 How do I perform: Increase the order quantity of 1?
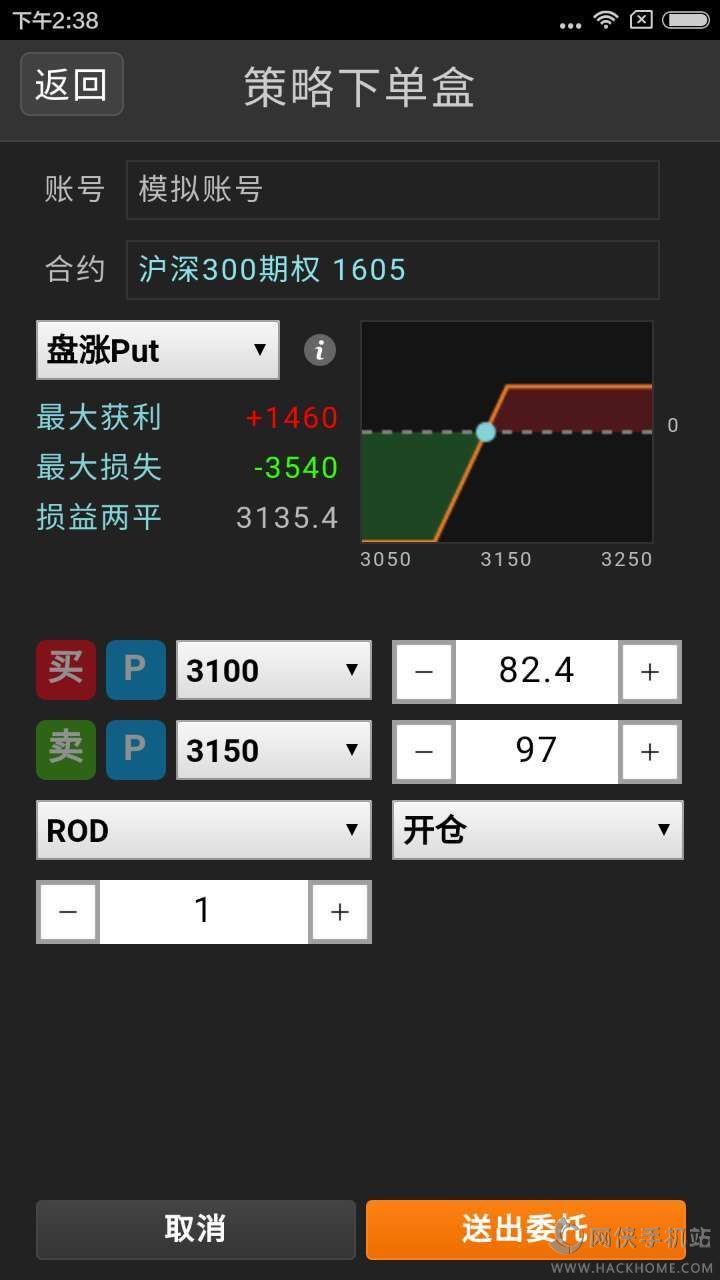(340, 912)
